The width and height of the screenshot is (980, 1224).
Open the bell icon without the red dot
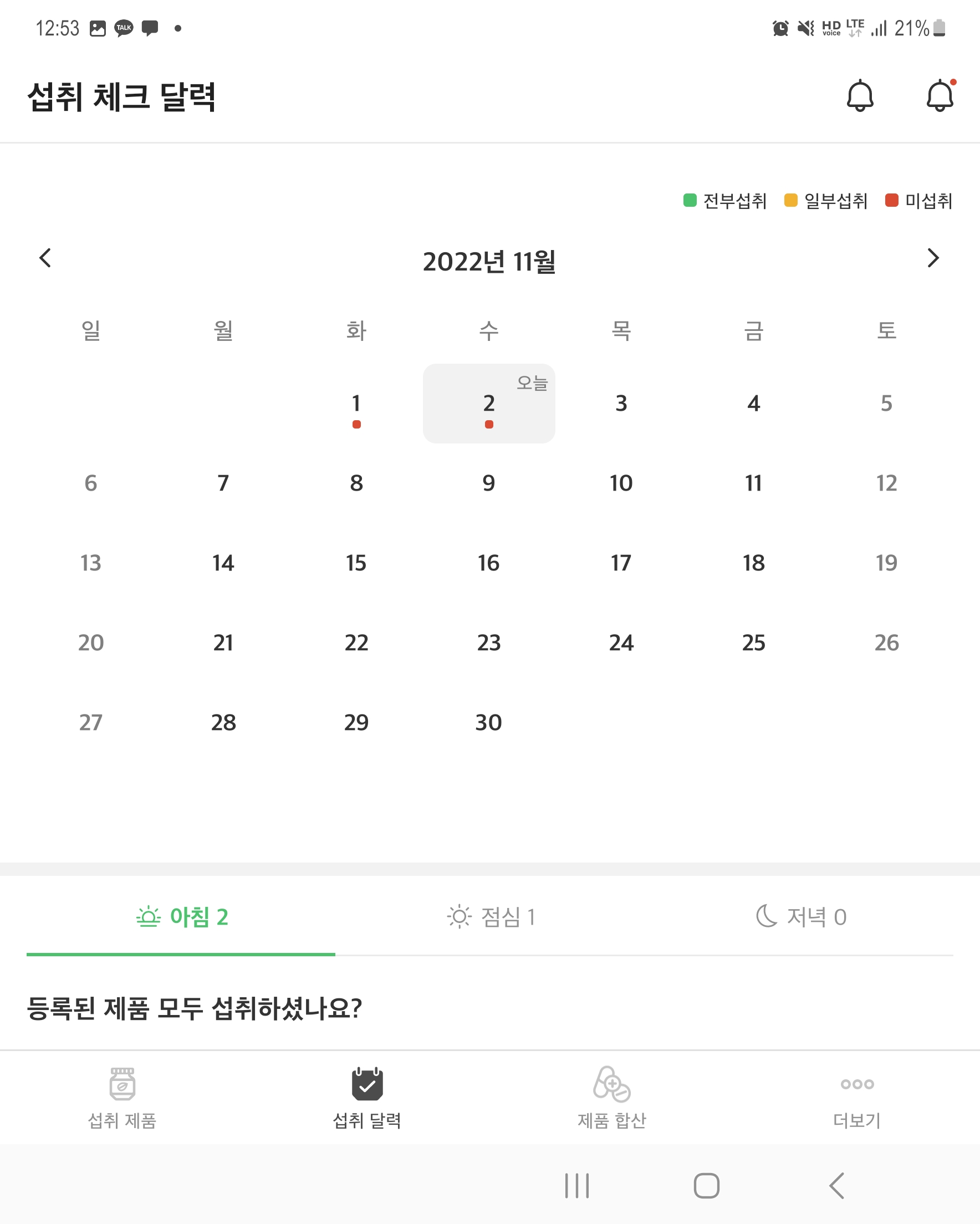click(x=860, y=96)
